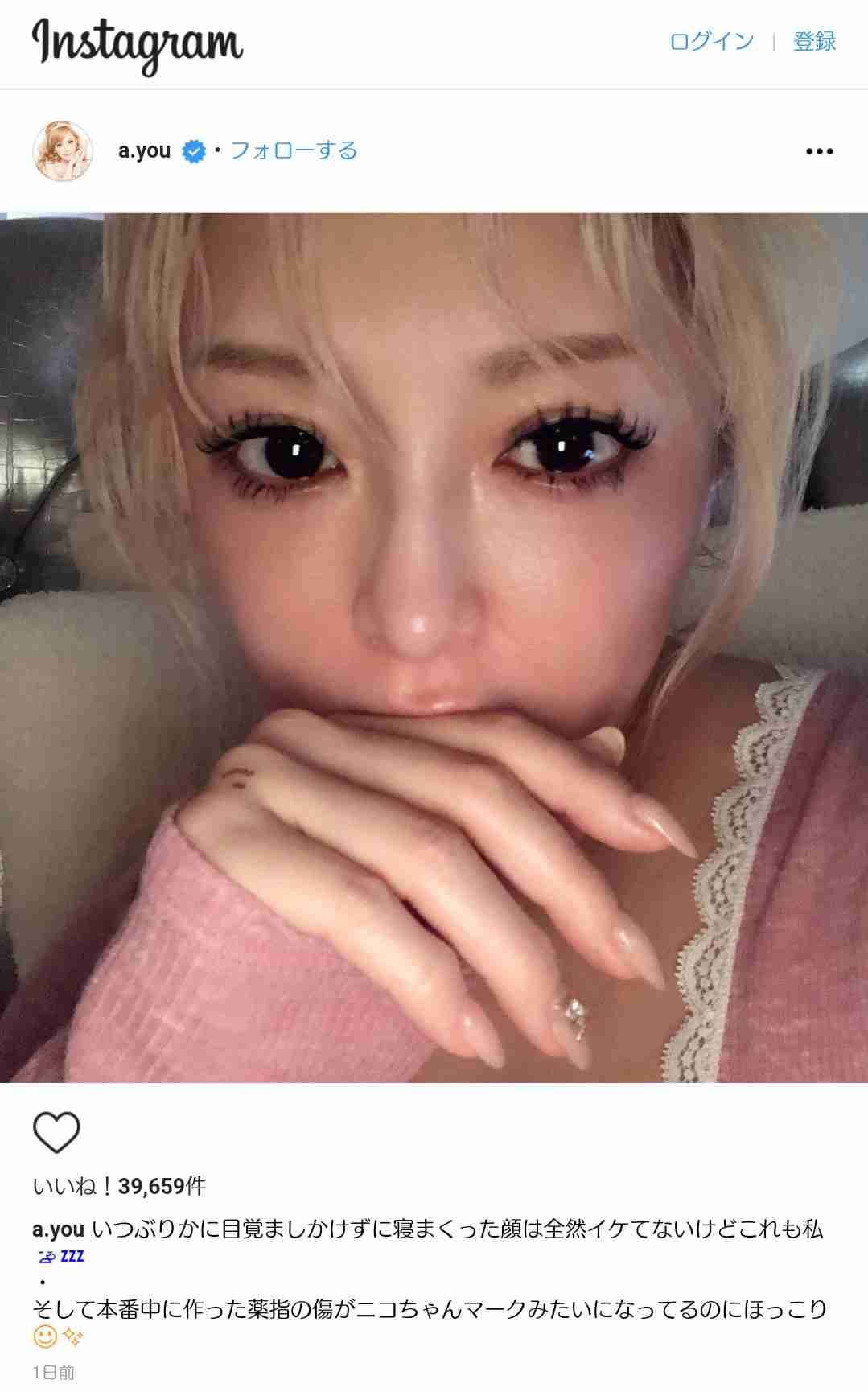Like the post with the heart icon

pos(56,1133)
